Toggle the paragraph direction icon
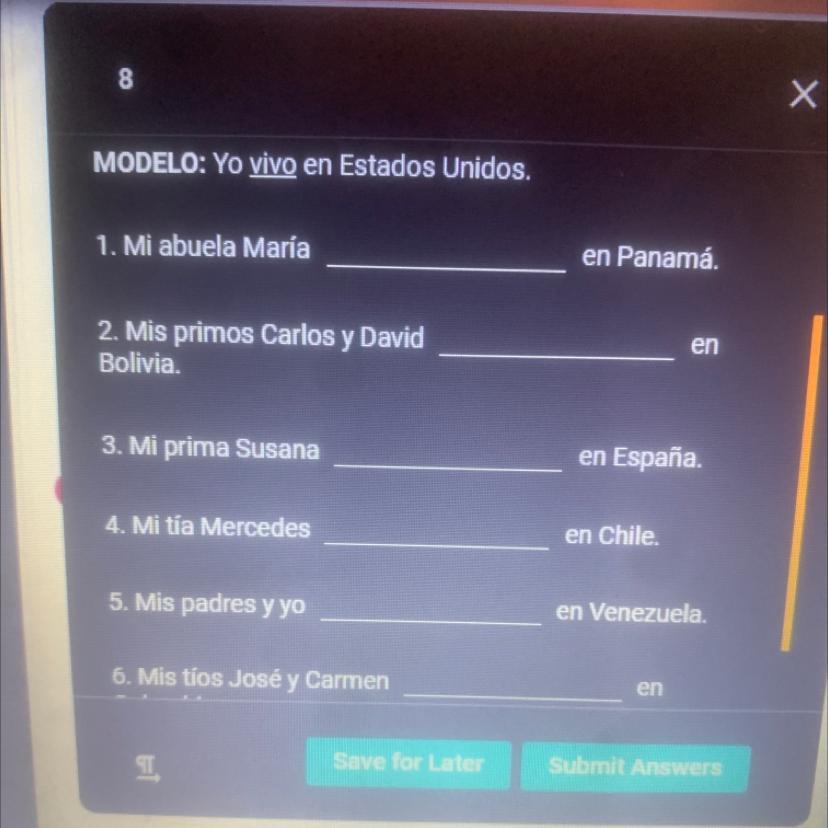 coord(148,768)
